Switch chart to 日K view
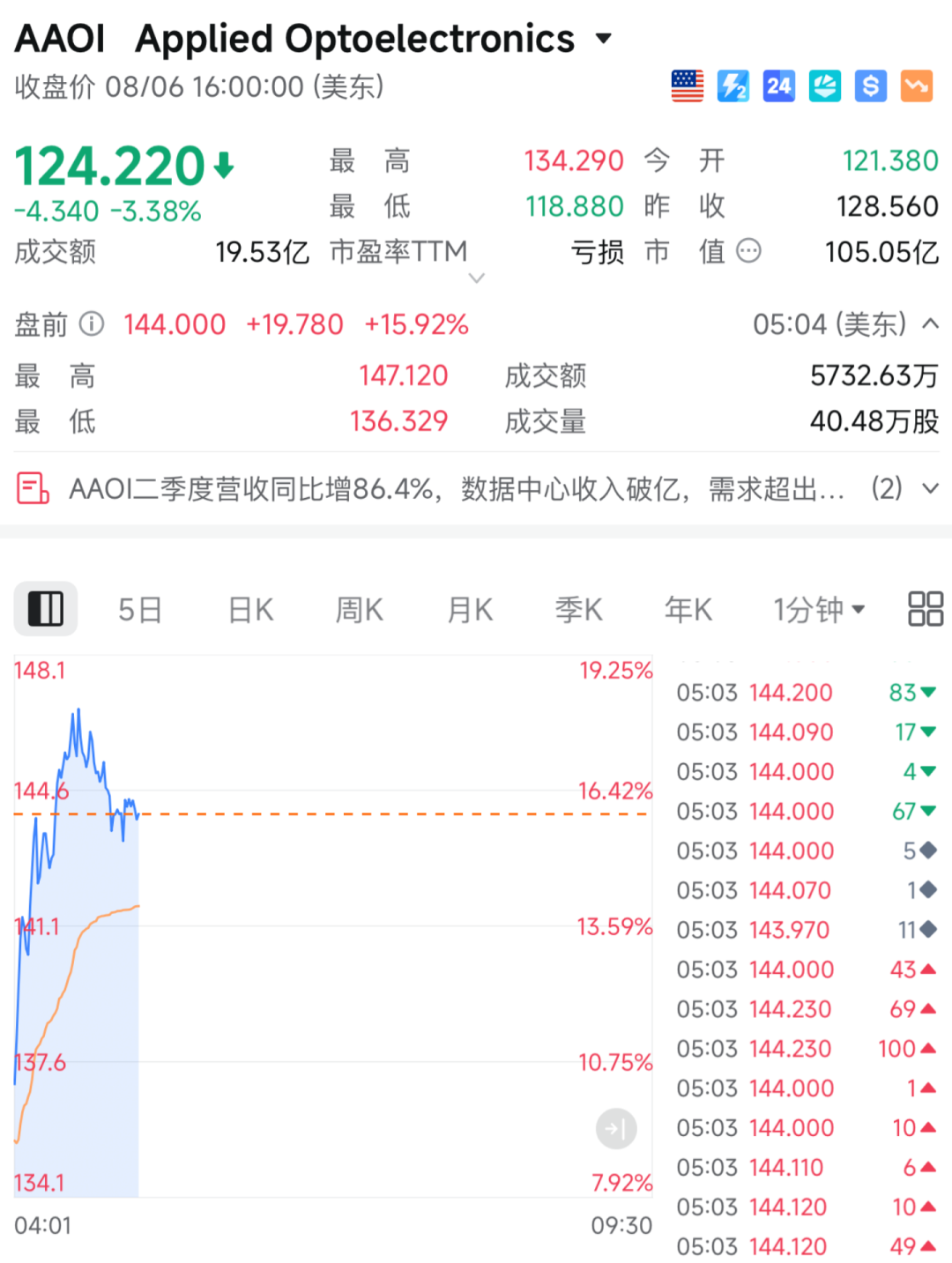 [x=250, y=609]
